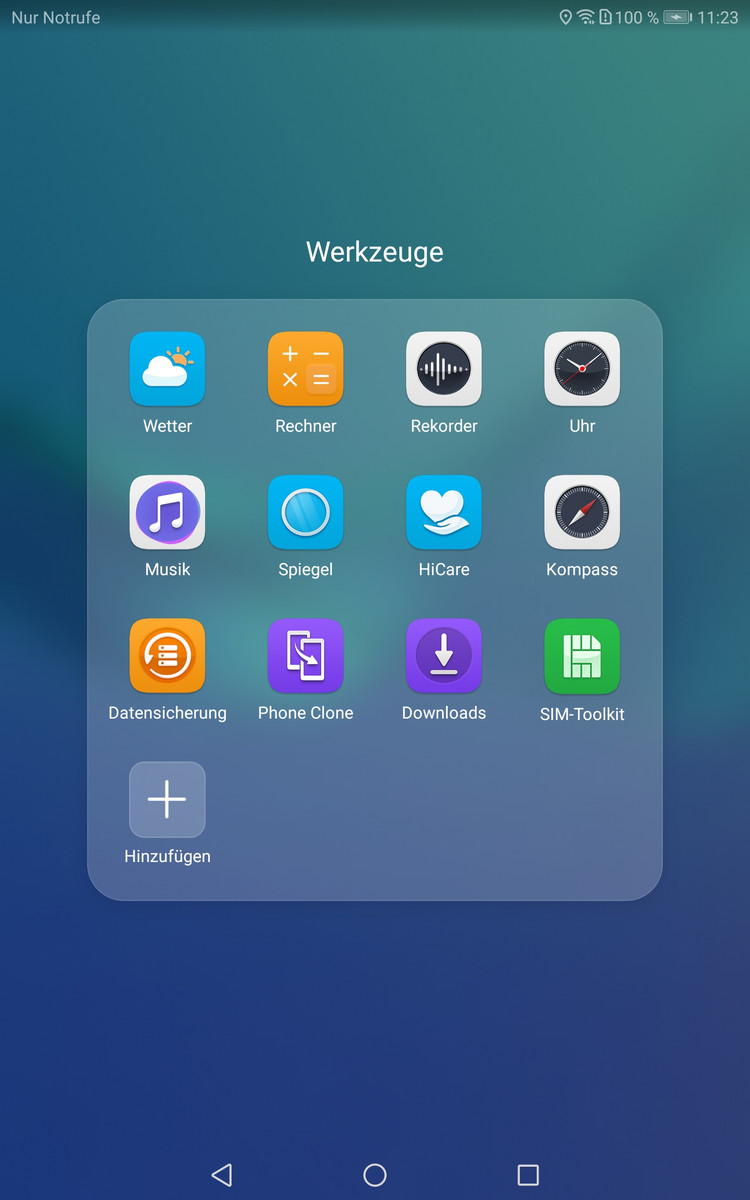Launch Phone Clone
Screen dimensions: 750x1200
305,656
